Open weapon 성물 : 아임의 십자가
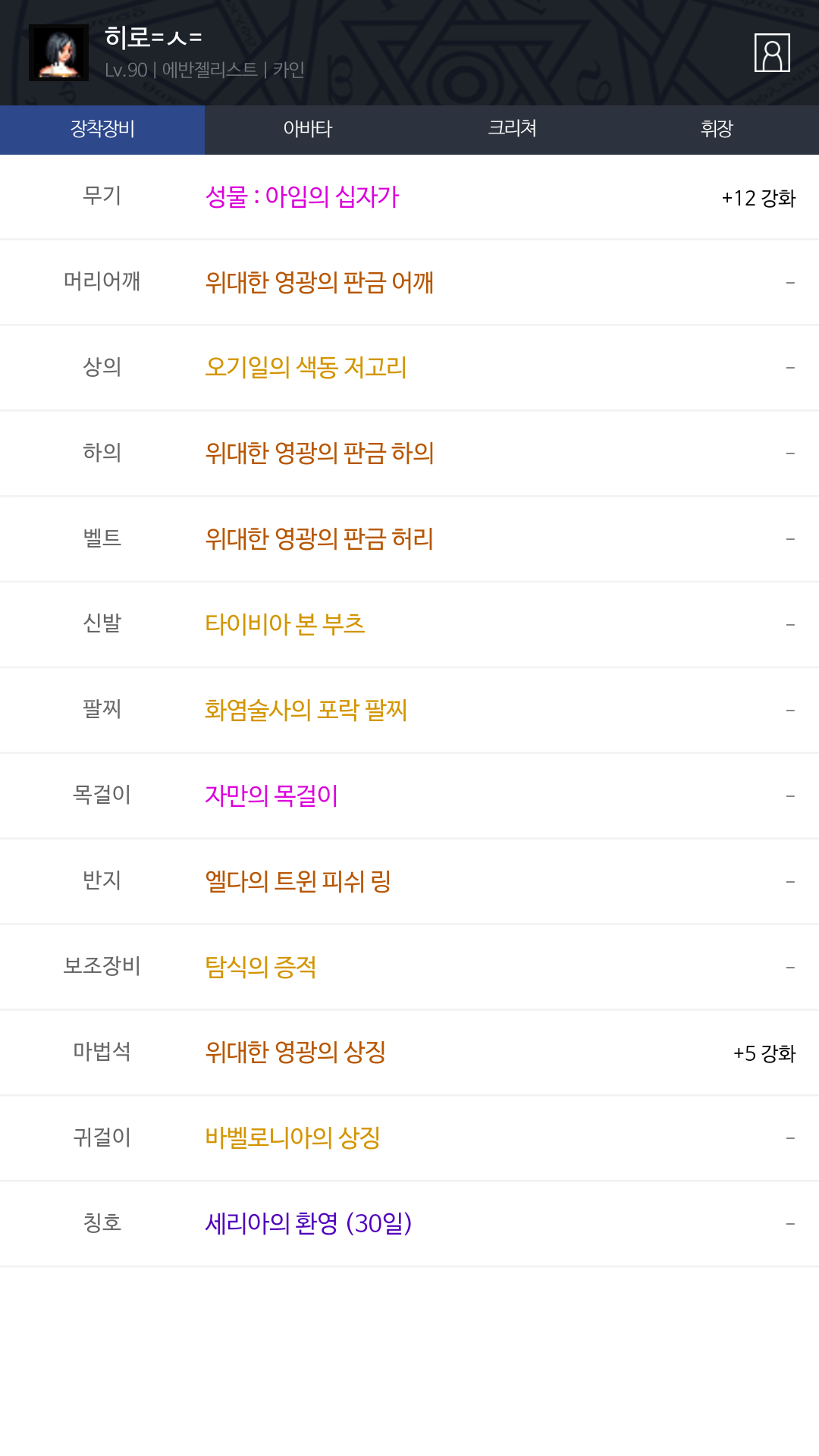 point(302,197)
